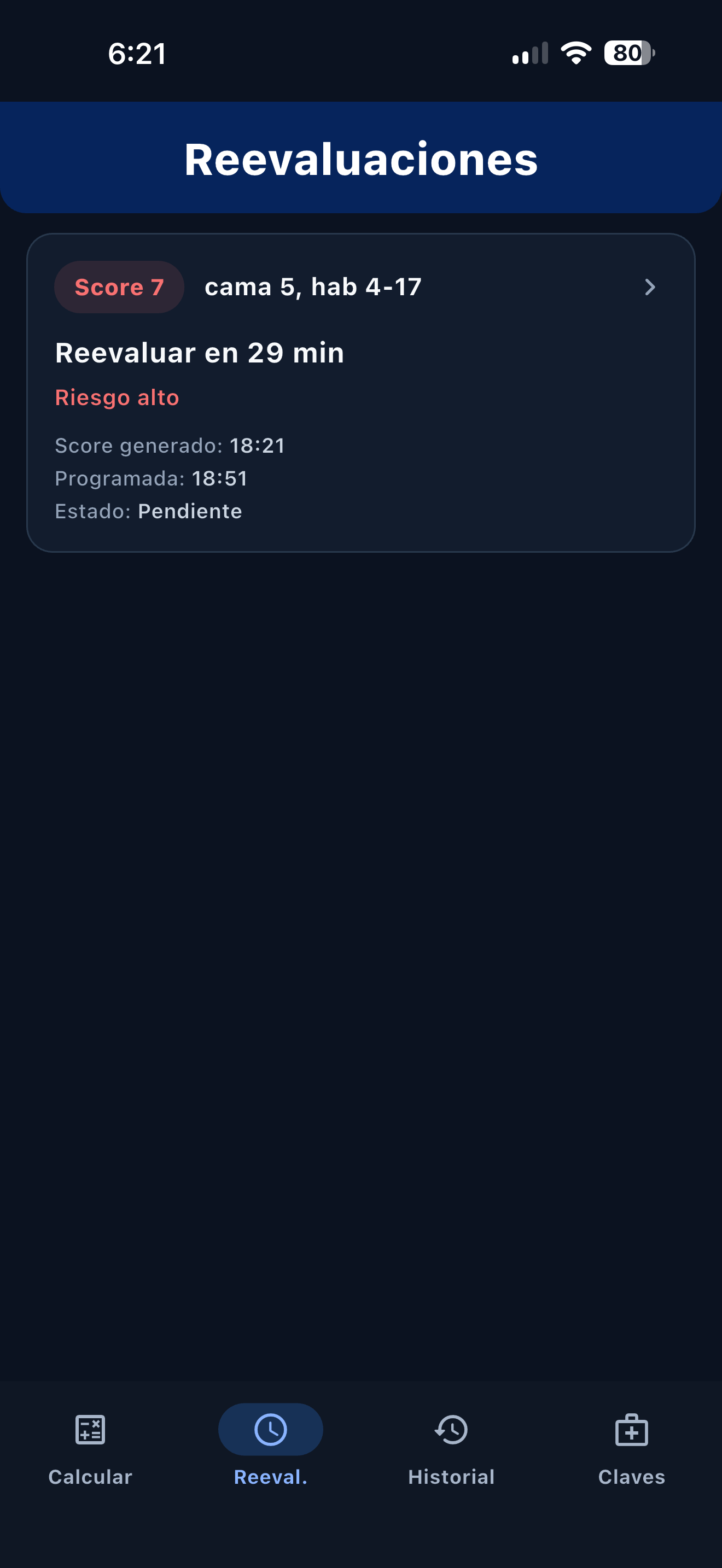Screen dimensions: 722x1568
Task: Switch to the Calcular tab
Action: [90, 1449]
